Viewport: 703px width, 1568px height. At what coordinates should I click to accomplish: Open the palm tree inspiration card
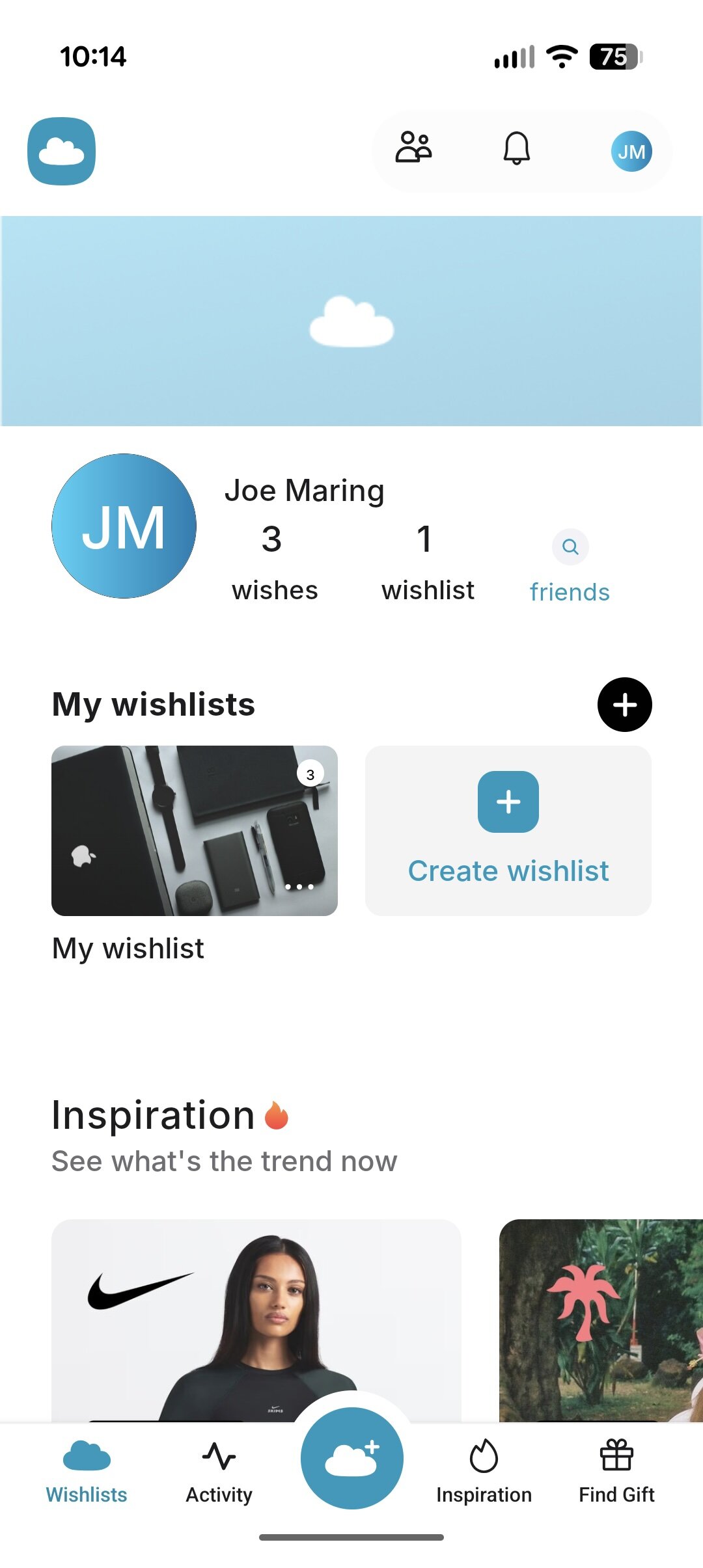click(x=601, y=1319)
